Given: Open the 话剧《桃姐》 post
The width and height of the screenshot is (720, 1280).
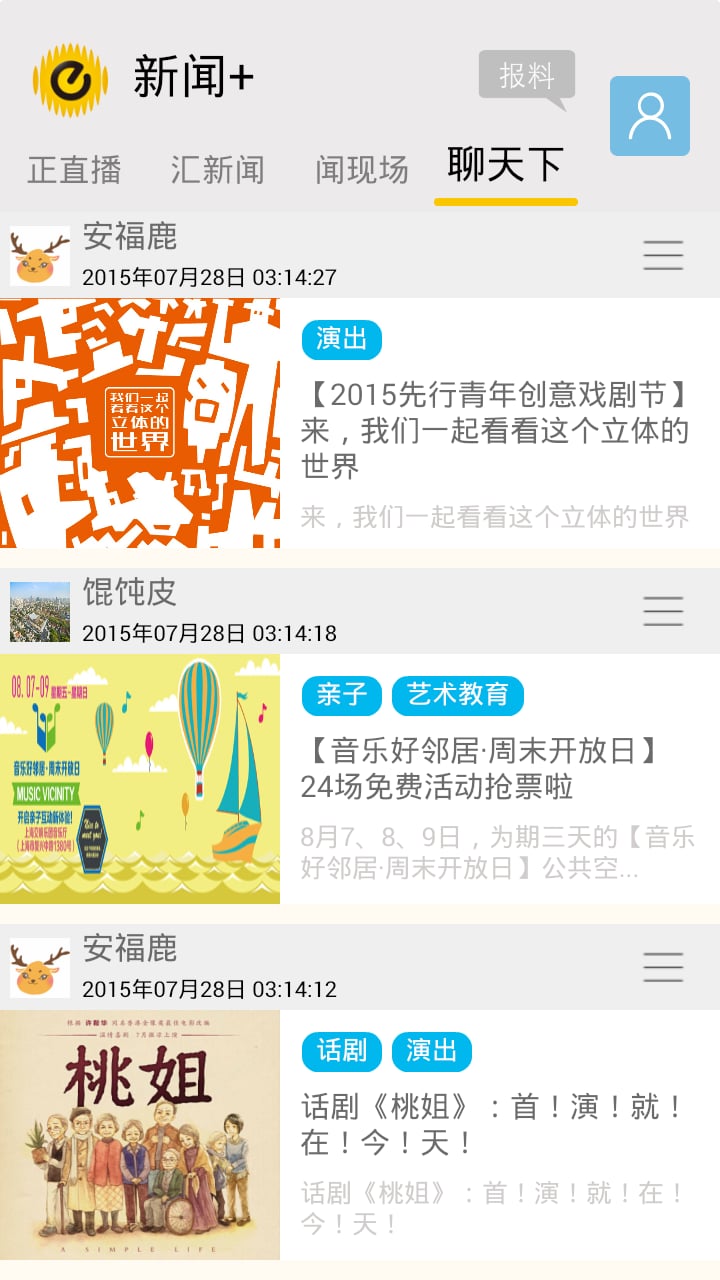Looking at the screenshot, I should click(495, 1124).
